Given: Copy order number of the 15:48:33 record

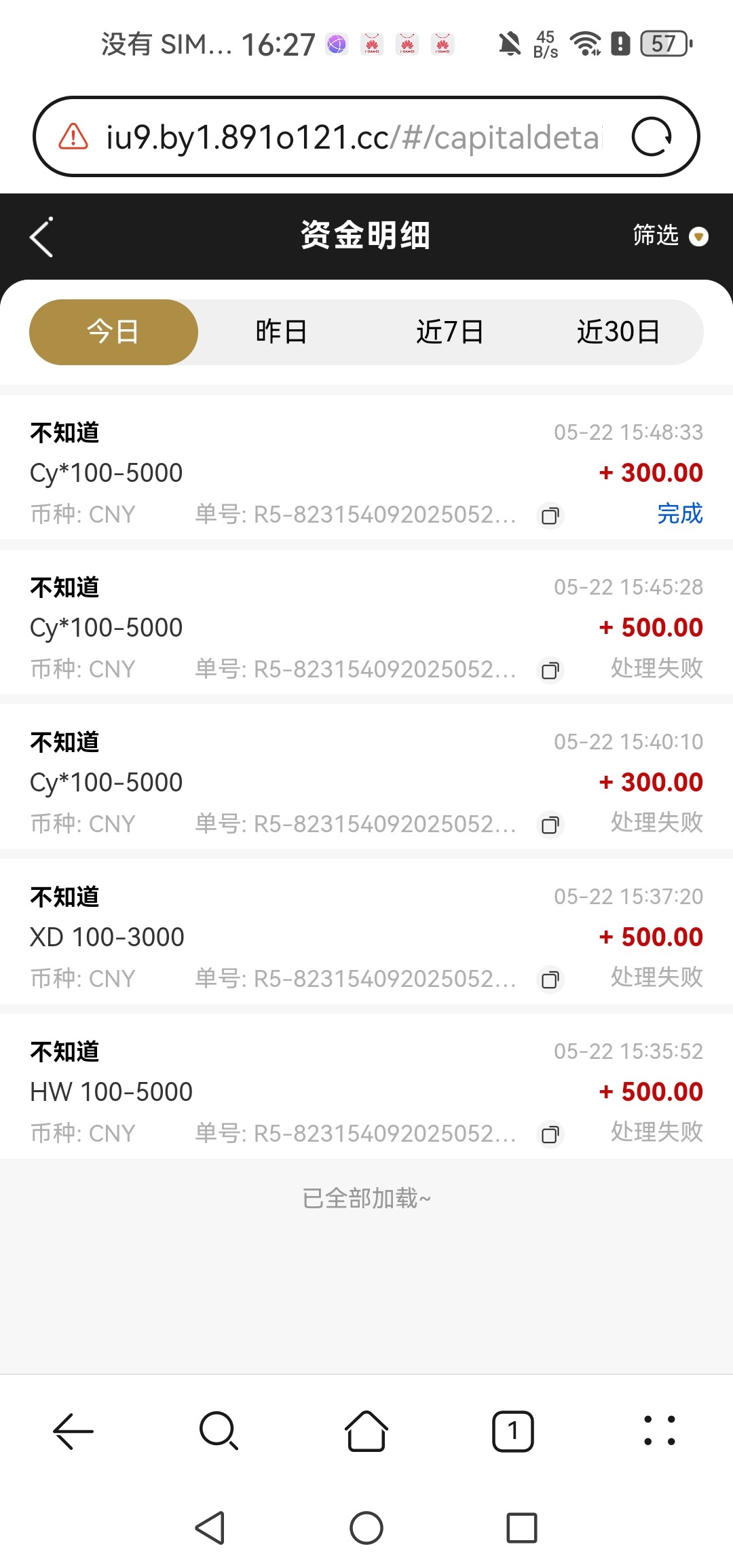Looking at the screenshot, I should [x=550, y=516].
